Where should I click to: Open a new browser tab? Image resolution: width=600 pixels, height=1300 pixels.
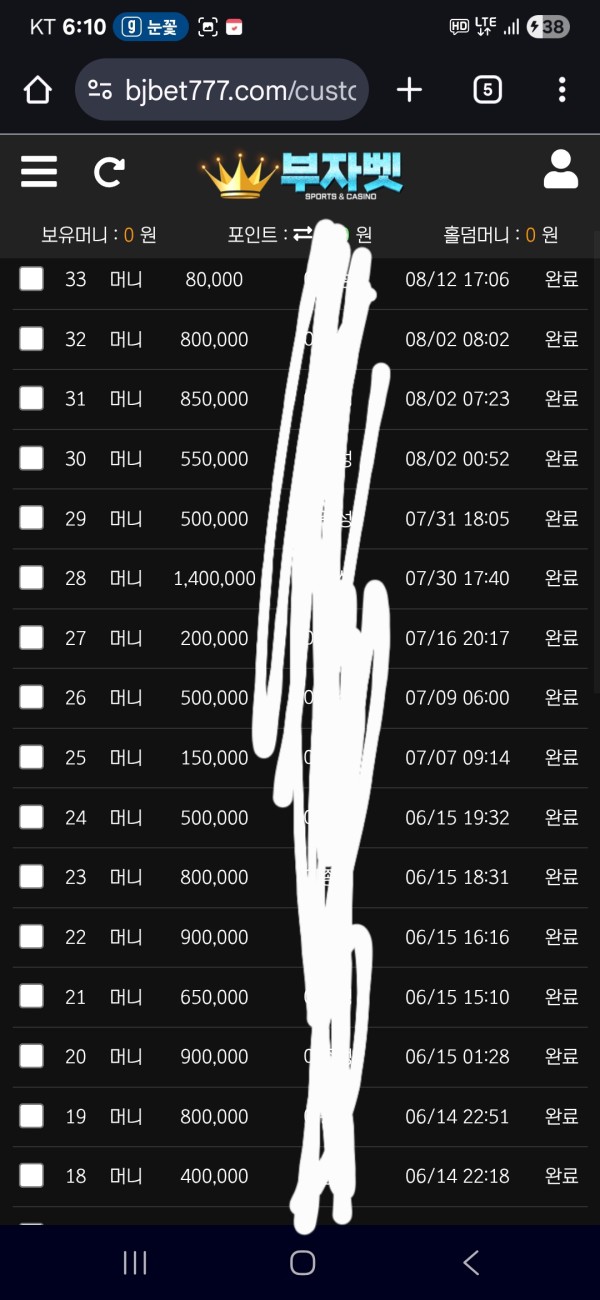pos(409,90)
